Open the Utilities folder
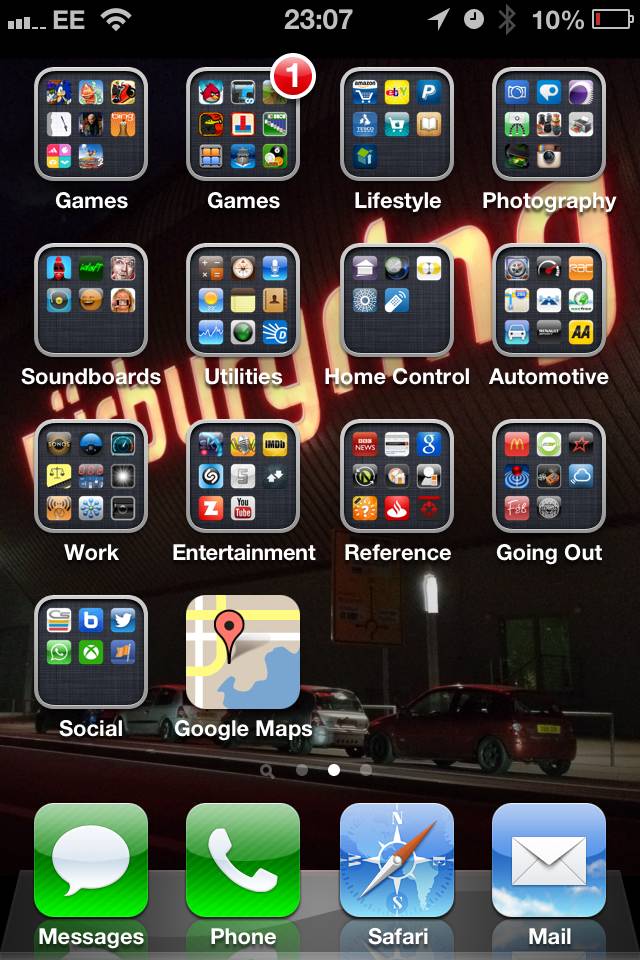The height and width of the screenshot is (960, 640). click(x=243, y=301)
